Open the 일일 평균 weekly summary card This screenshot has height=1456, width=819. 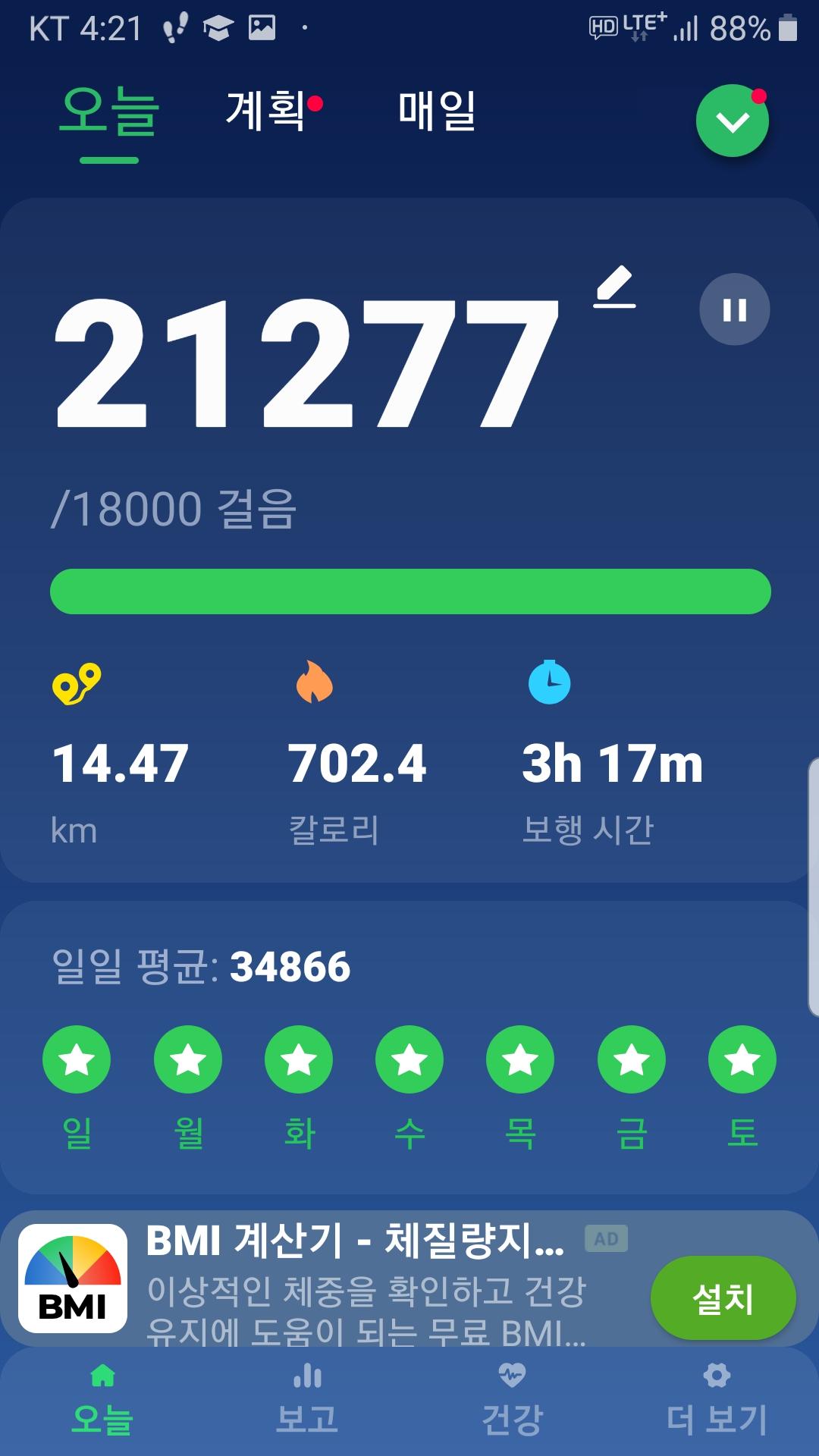[409, 1046]
